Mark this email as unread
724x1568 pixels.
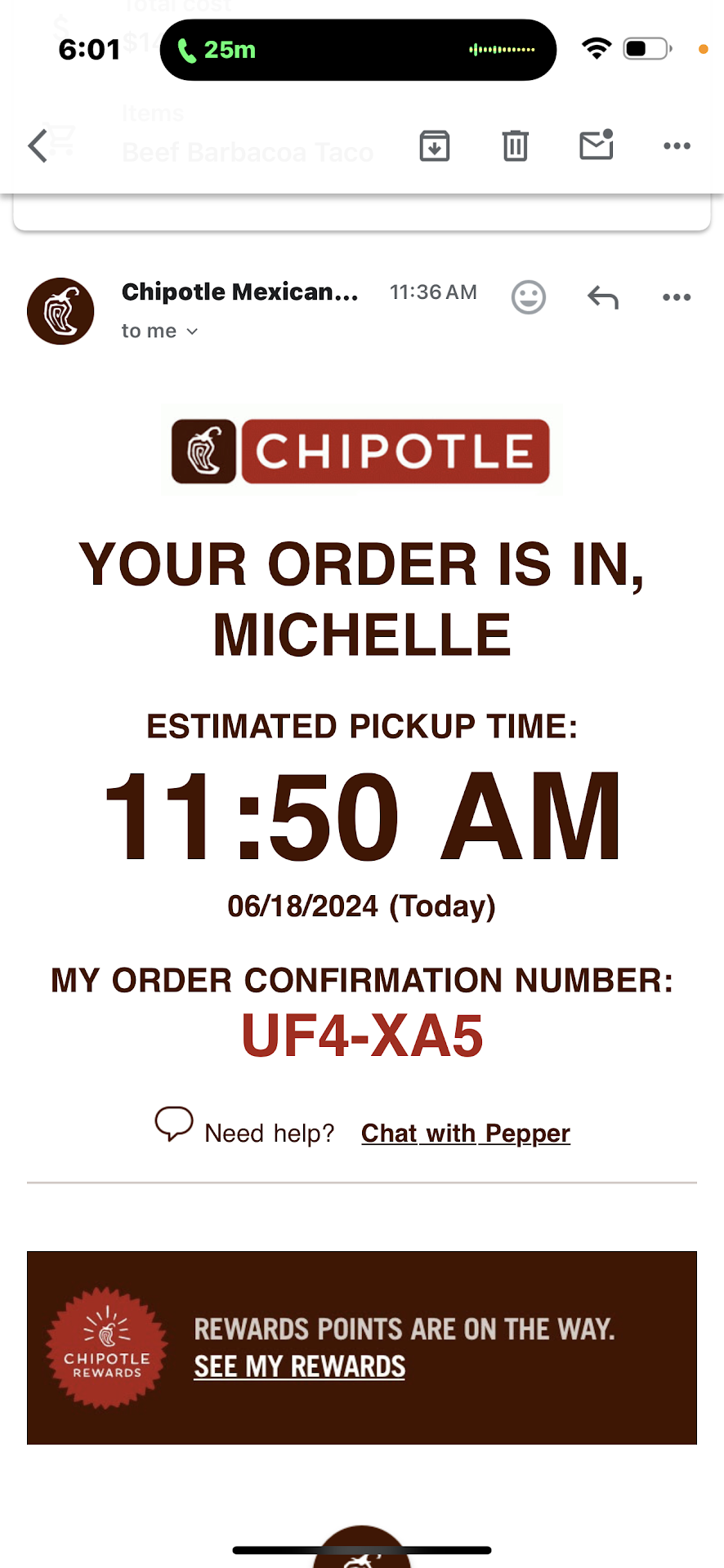pos(596,145)
